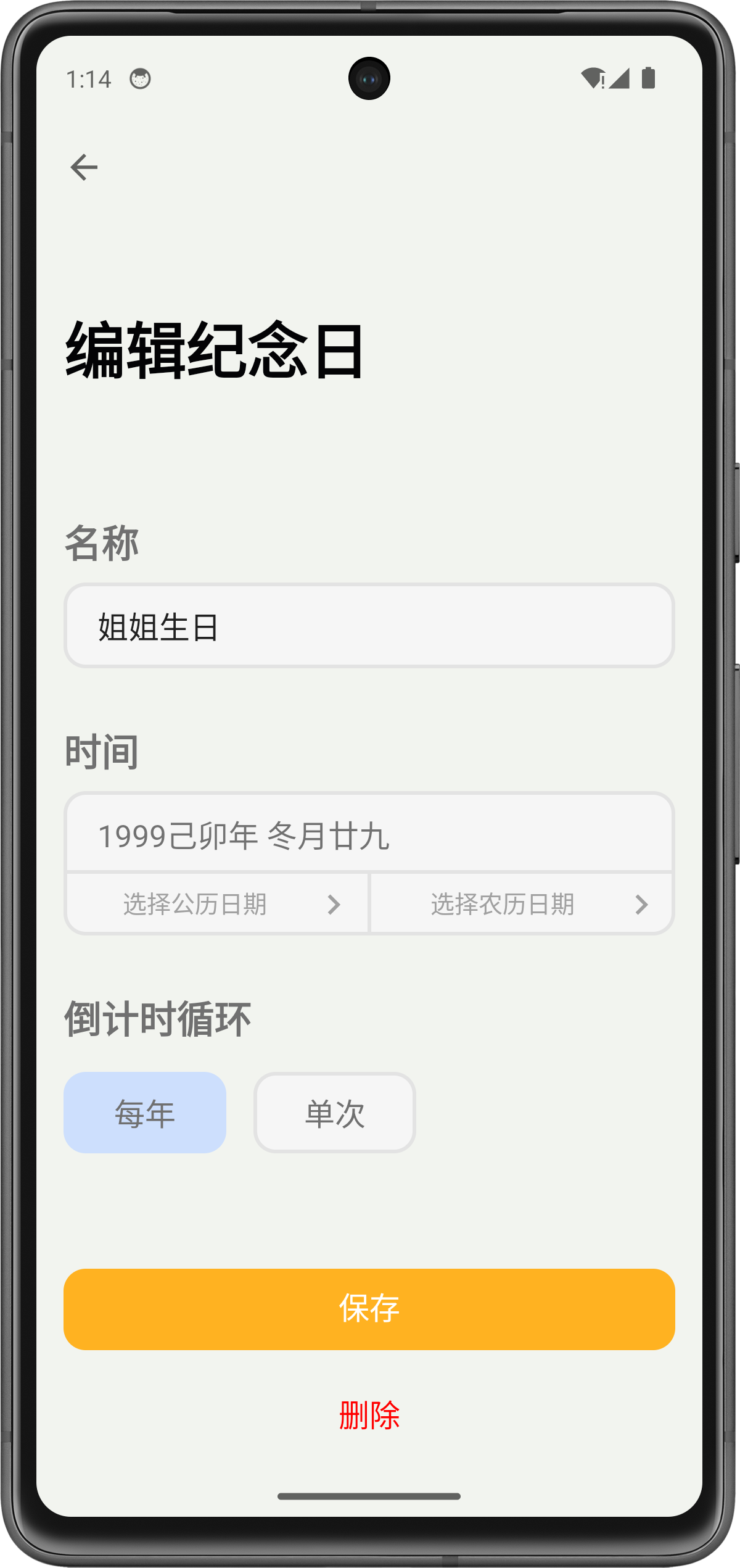Image resolution: width=740 pixels, height=1568 pixels.
Task: Open 选择公历日期 picker
Action: 217,904
